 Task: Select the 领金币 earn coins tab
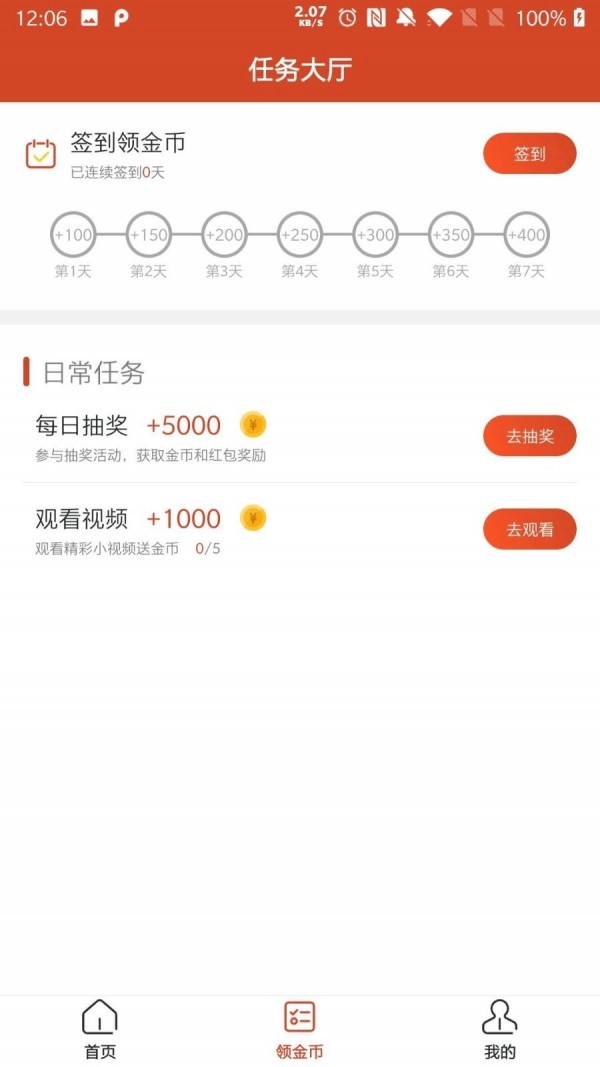[299, 1030]
